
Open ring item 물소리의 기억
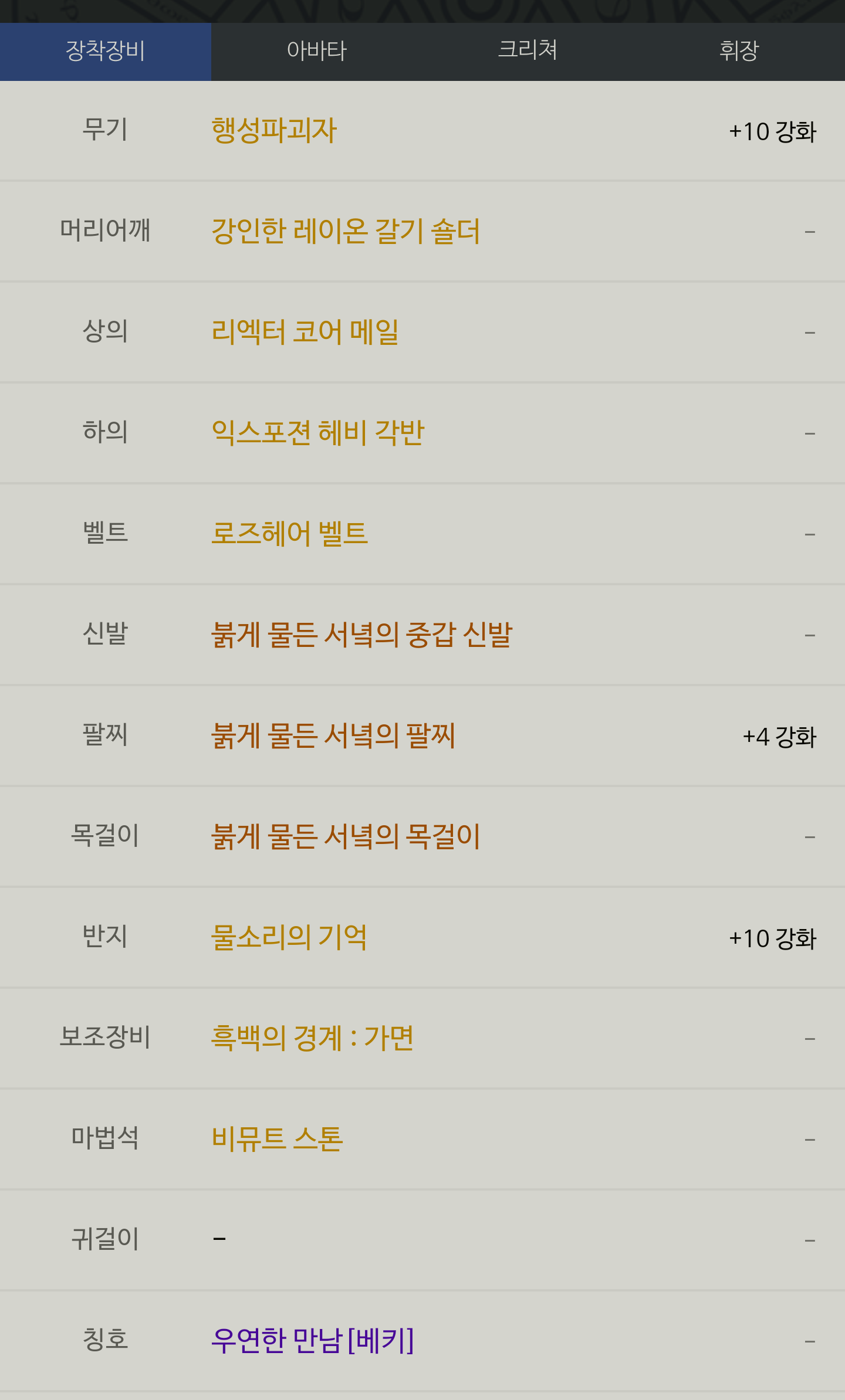click(x=289, y=937)
